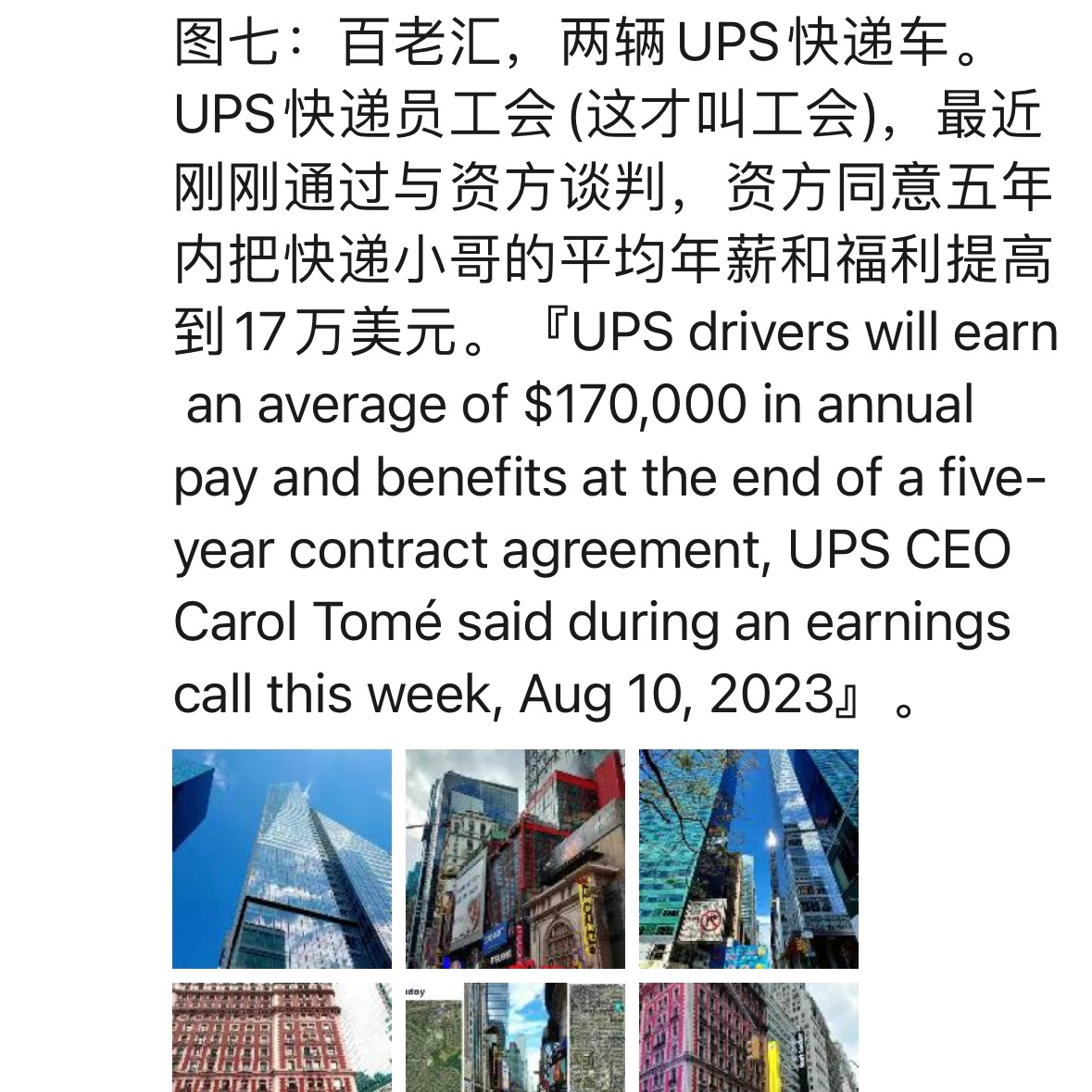View the red brick building photo
Viewport: 1092px width, 1092px height.
point(282,1036)
